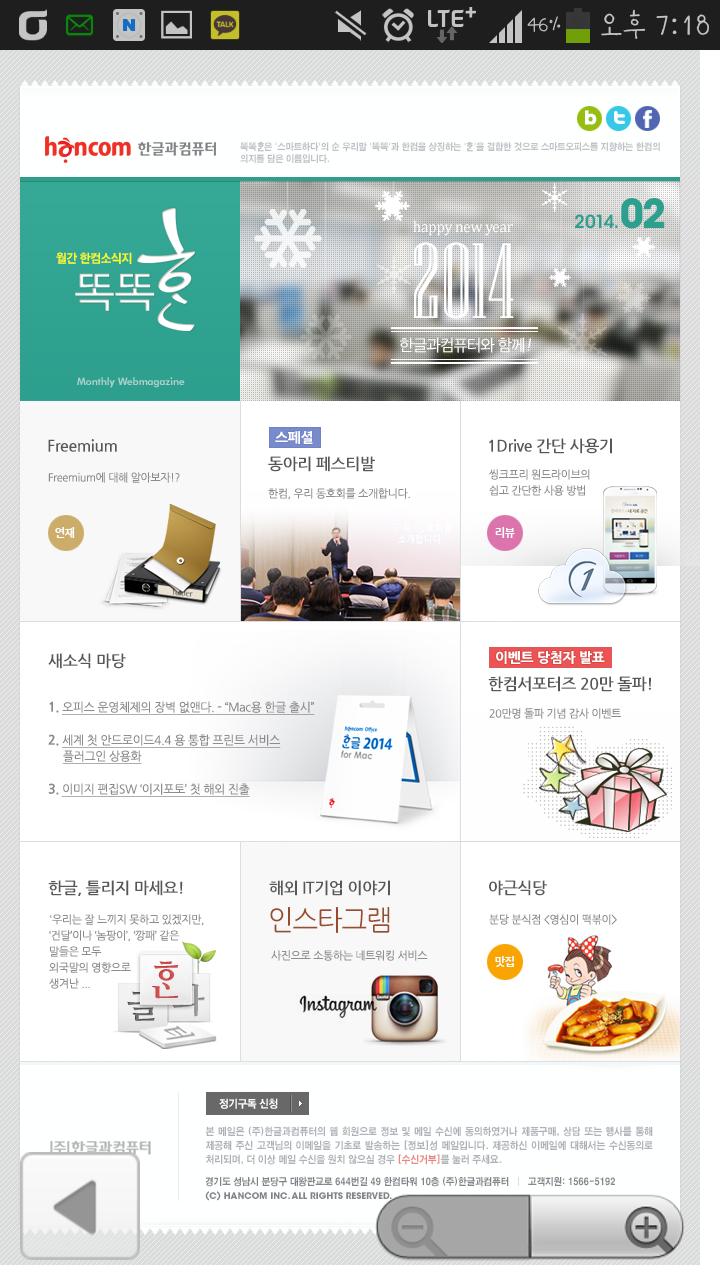This screenshot has width=720, height=1280.
Task: Zoom in with the plus magnifier
Action: pos(607,1226)
